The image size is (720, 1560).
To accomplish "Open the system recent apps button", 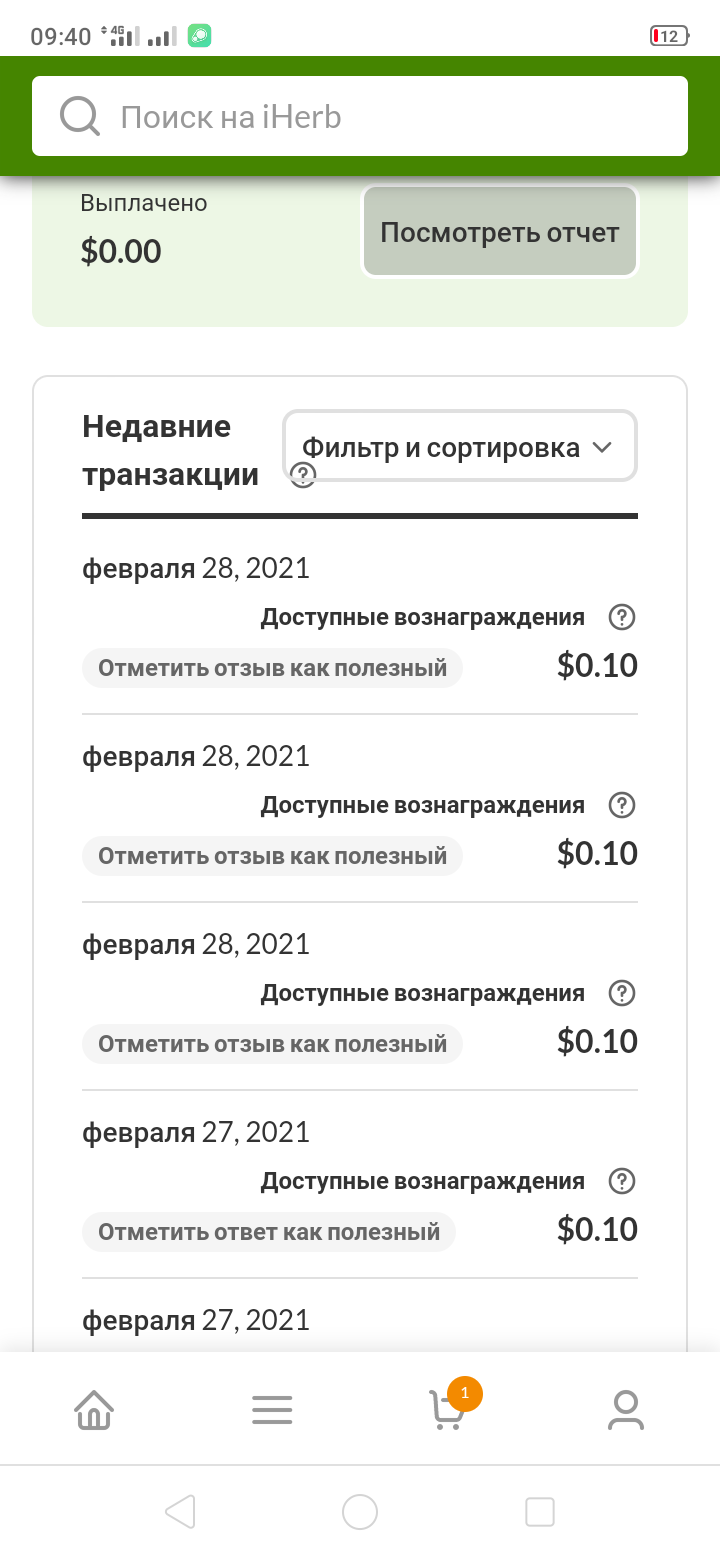I will (x=540, y=1512).
